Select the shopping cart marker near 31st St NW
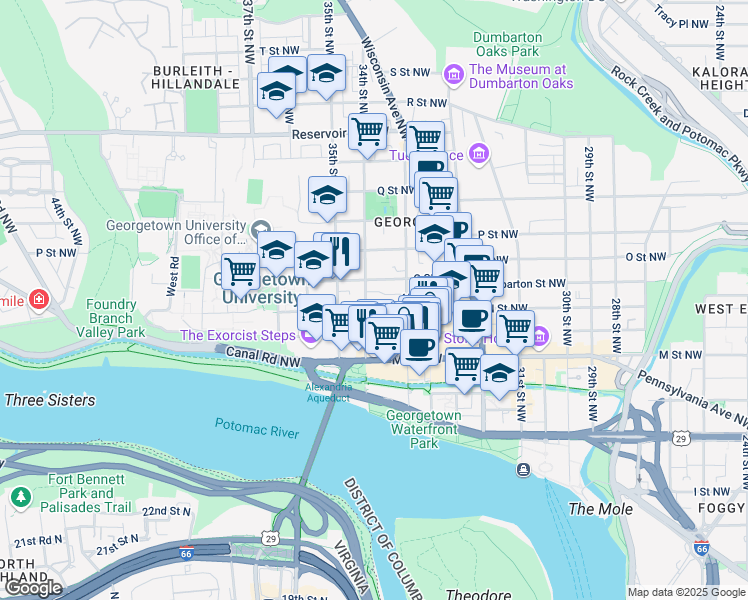This screenshot has height=600, width=748. pos(515,327)
